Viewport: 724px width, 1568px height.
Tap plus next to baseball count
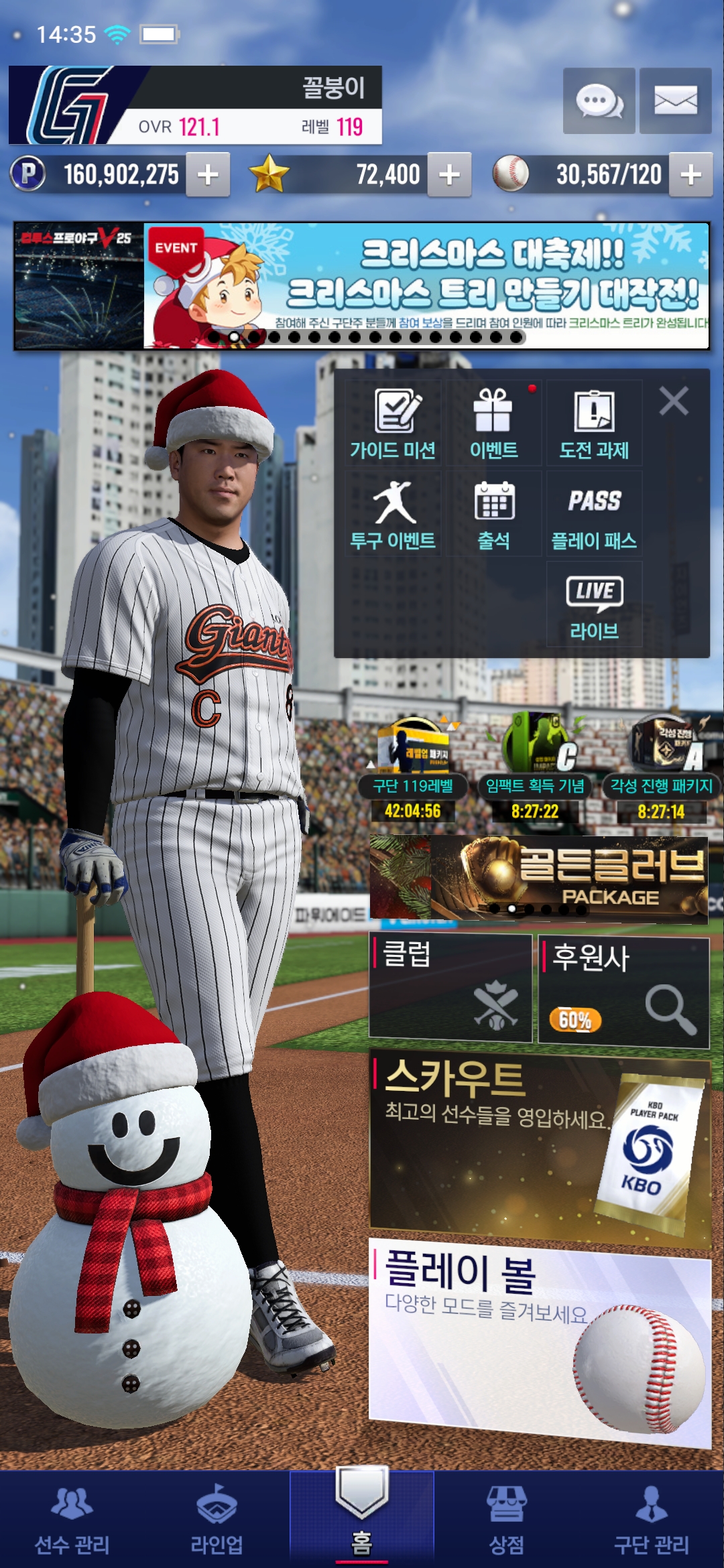(x=690, y=175)
